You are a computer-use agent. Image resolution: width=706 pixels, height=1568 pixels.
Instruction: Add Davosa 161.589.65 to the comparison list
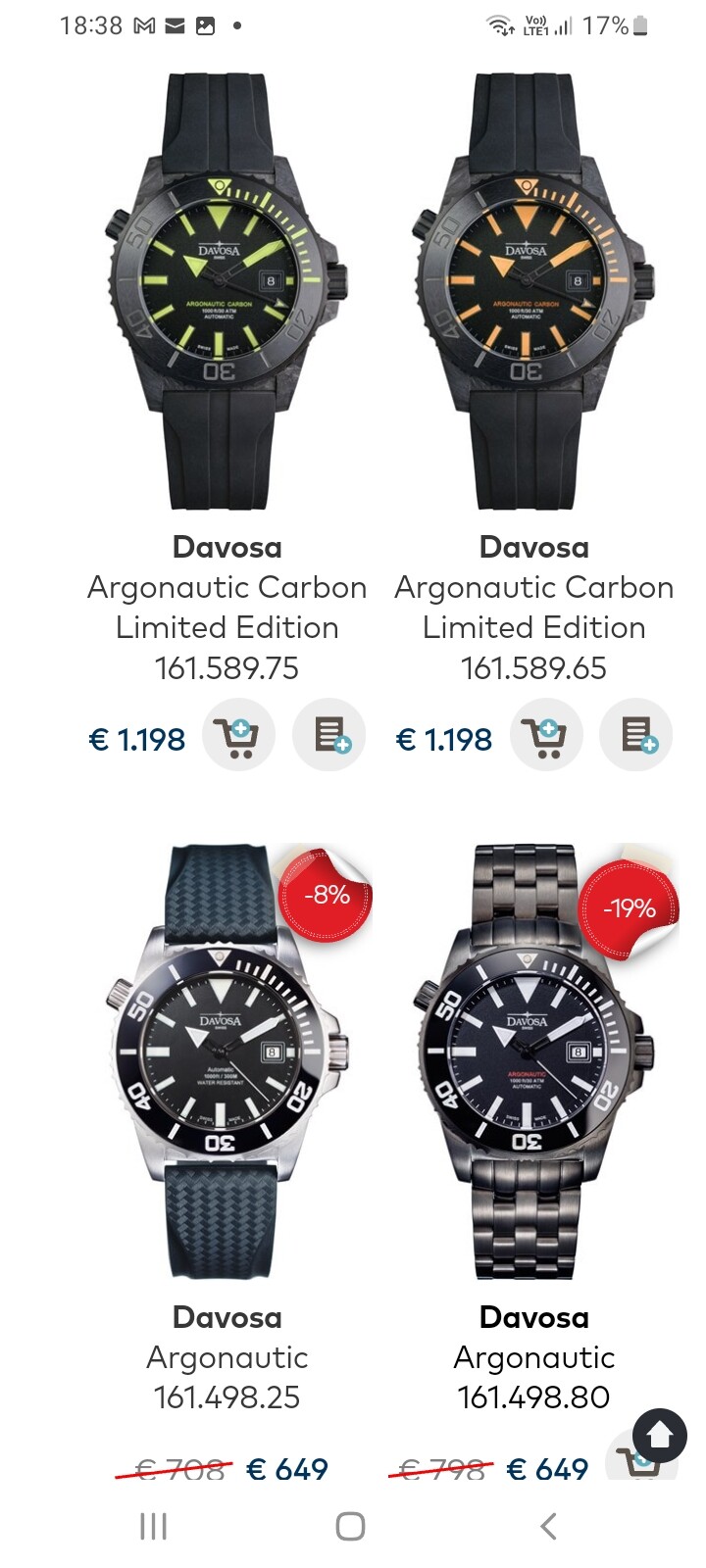(x=636, y=735)
